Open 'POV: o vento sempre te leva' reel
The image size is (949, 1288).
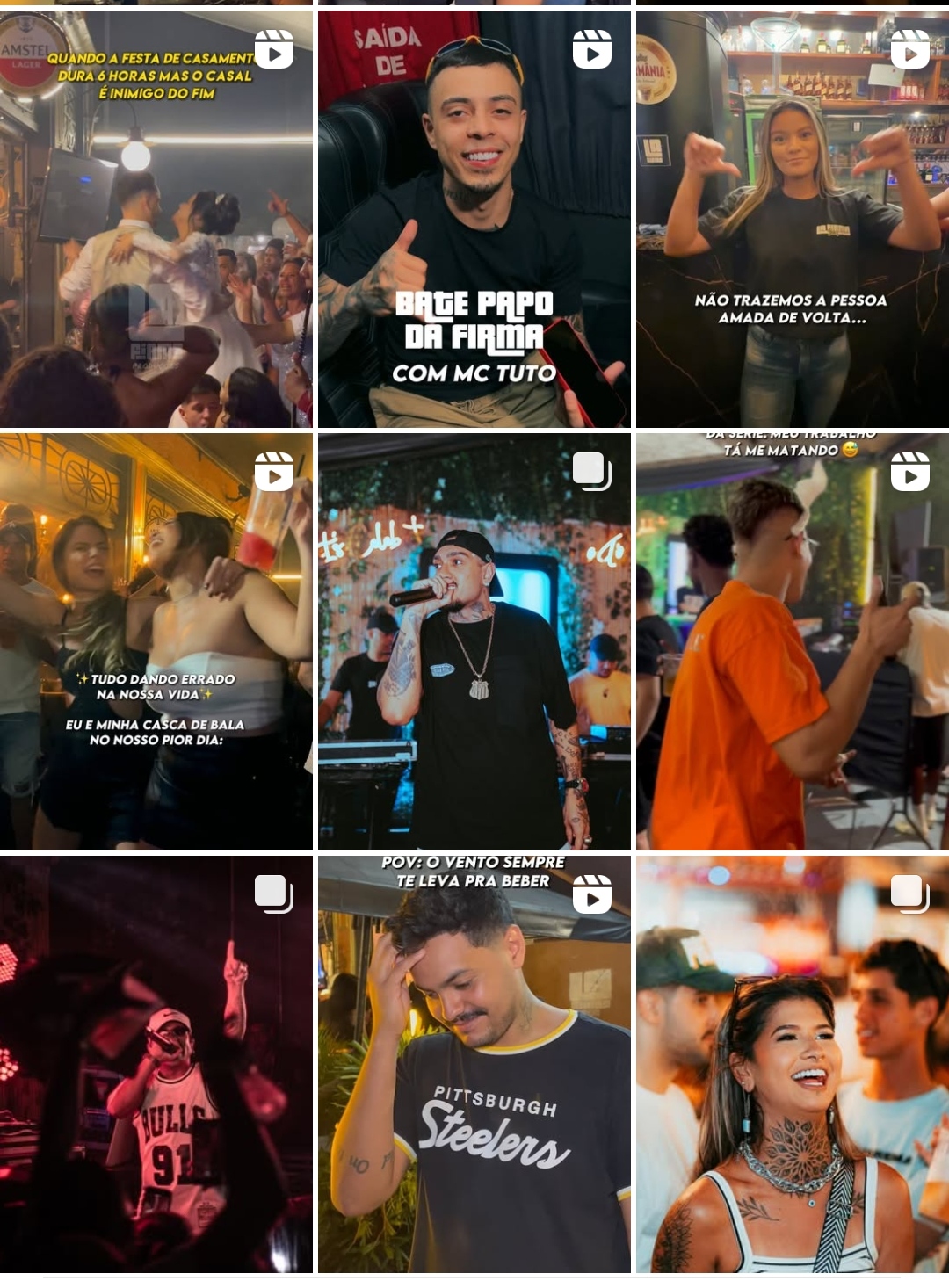point(474,1064)
